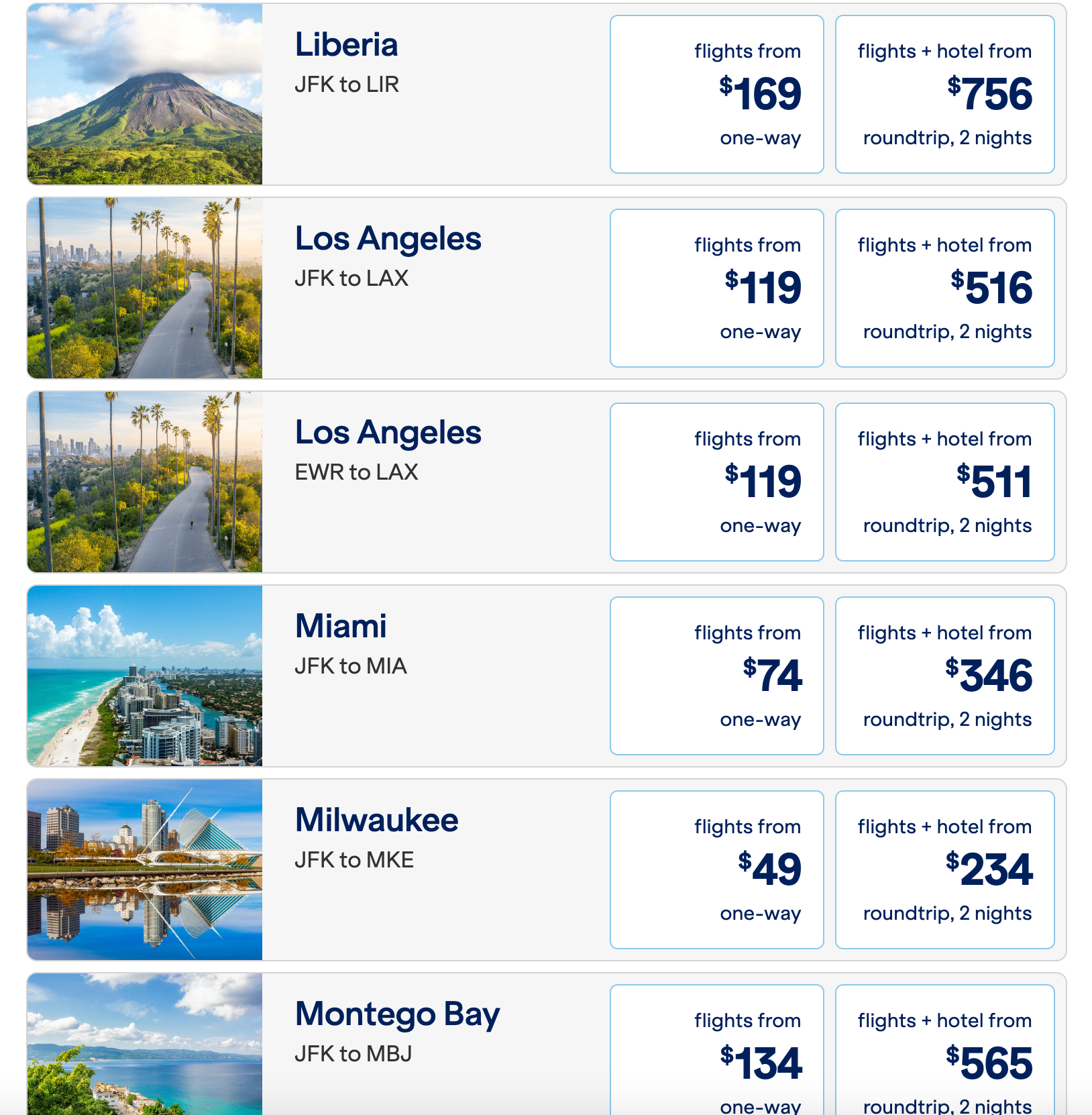Open EWR to LAX flights + hotel $511
1092x1115 pixels.
944,482
